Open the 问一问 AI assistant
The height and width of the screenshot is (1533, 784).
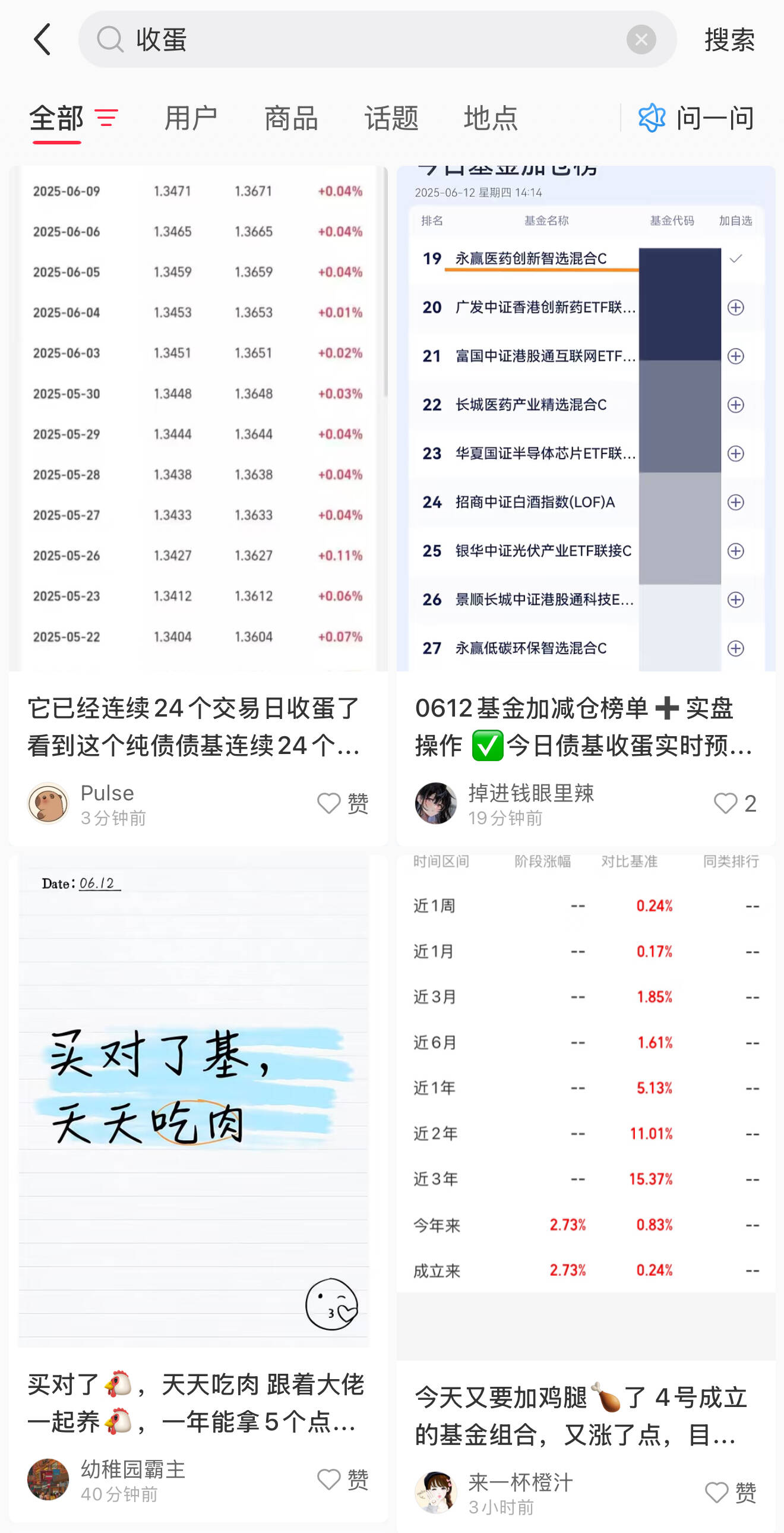696,118
